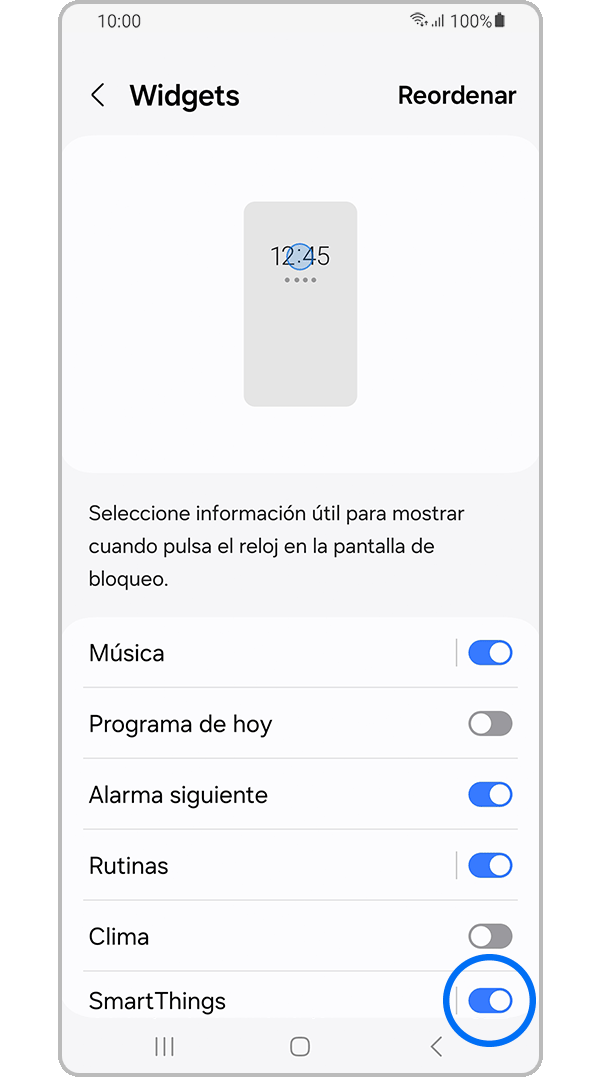Switch off the Rutinas widget toggle

pos(490,865)
